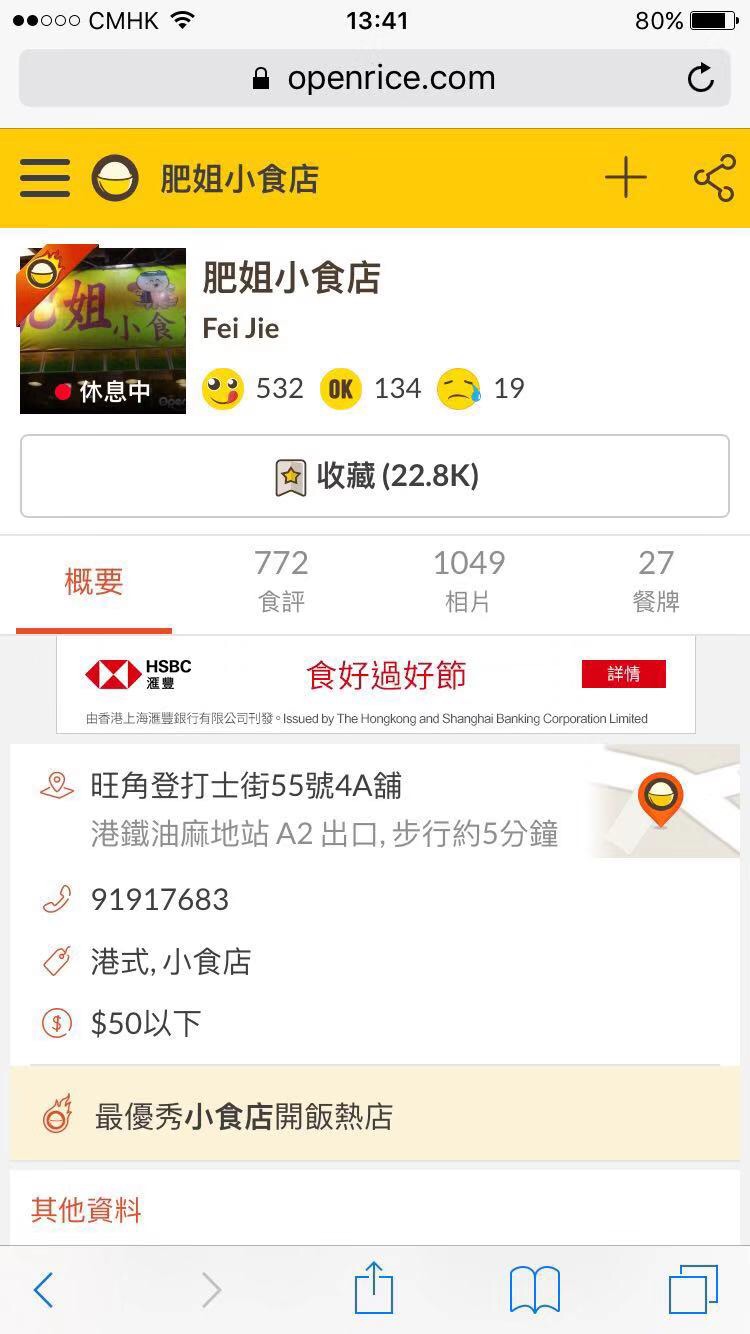Switch to the 餐牌 menu tab
Viewport: 750px width, 1334px height.
pyautogui.click(x=656, y=580)
